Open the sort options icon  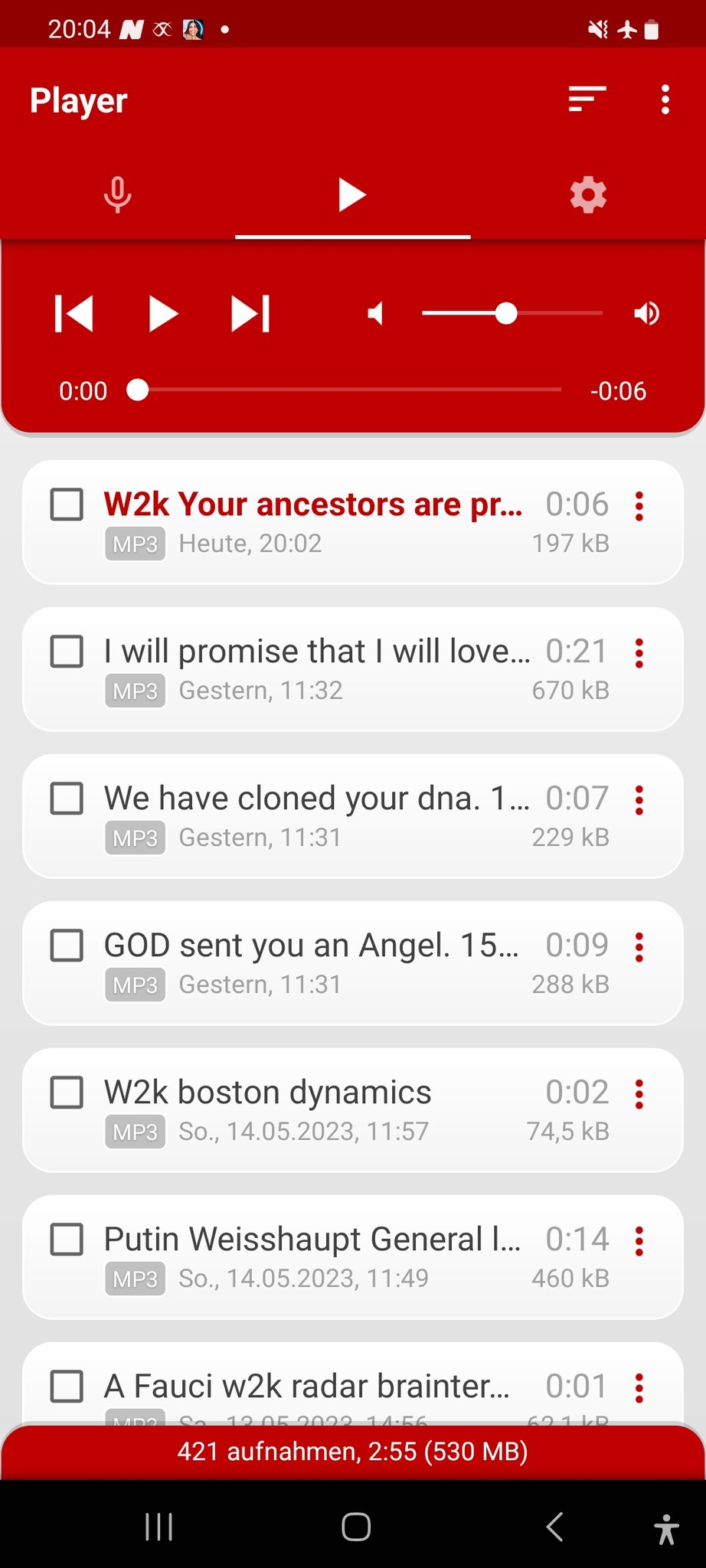pos(587,100)
